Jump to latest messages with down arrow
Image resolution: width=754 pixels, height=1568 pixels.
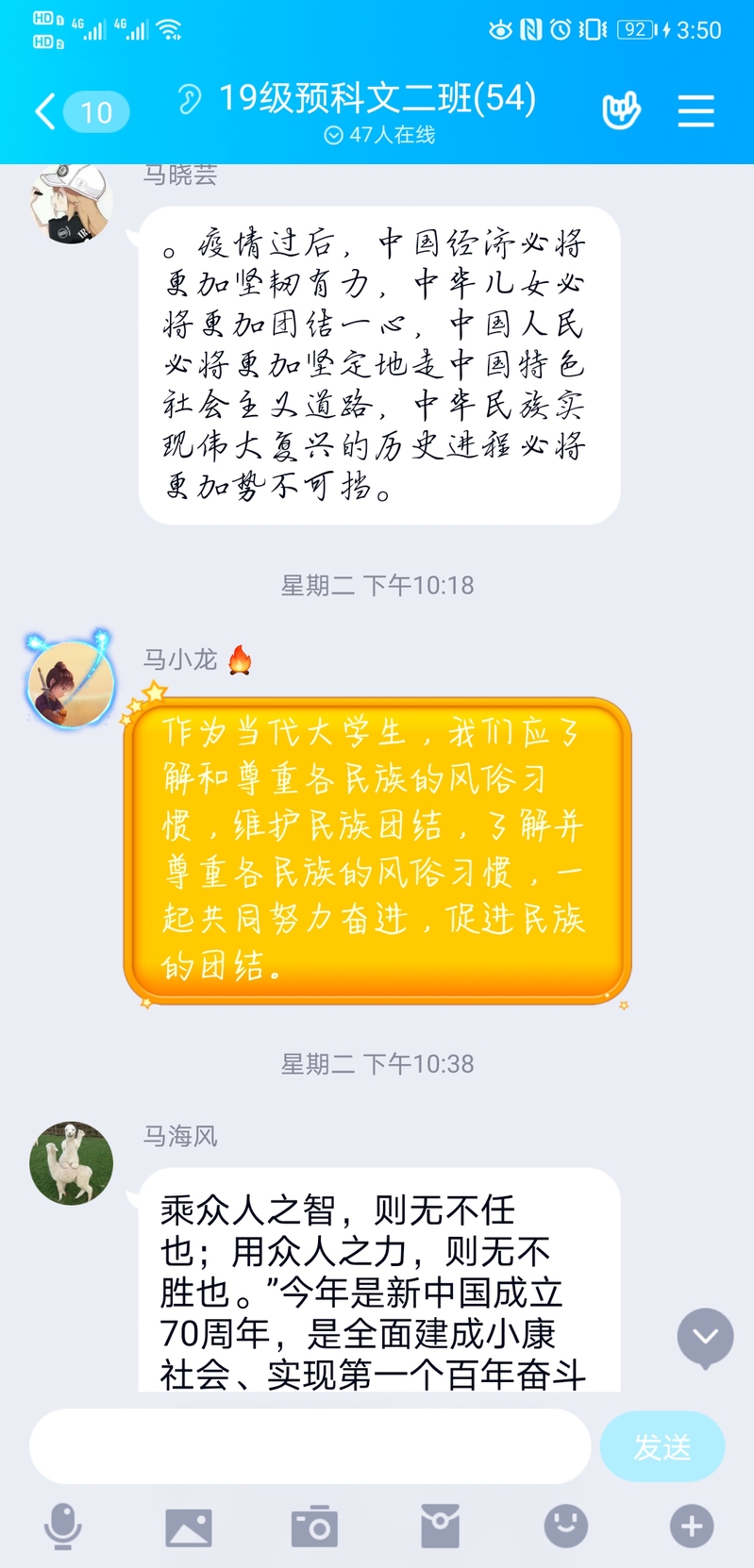click(705, 1337)
